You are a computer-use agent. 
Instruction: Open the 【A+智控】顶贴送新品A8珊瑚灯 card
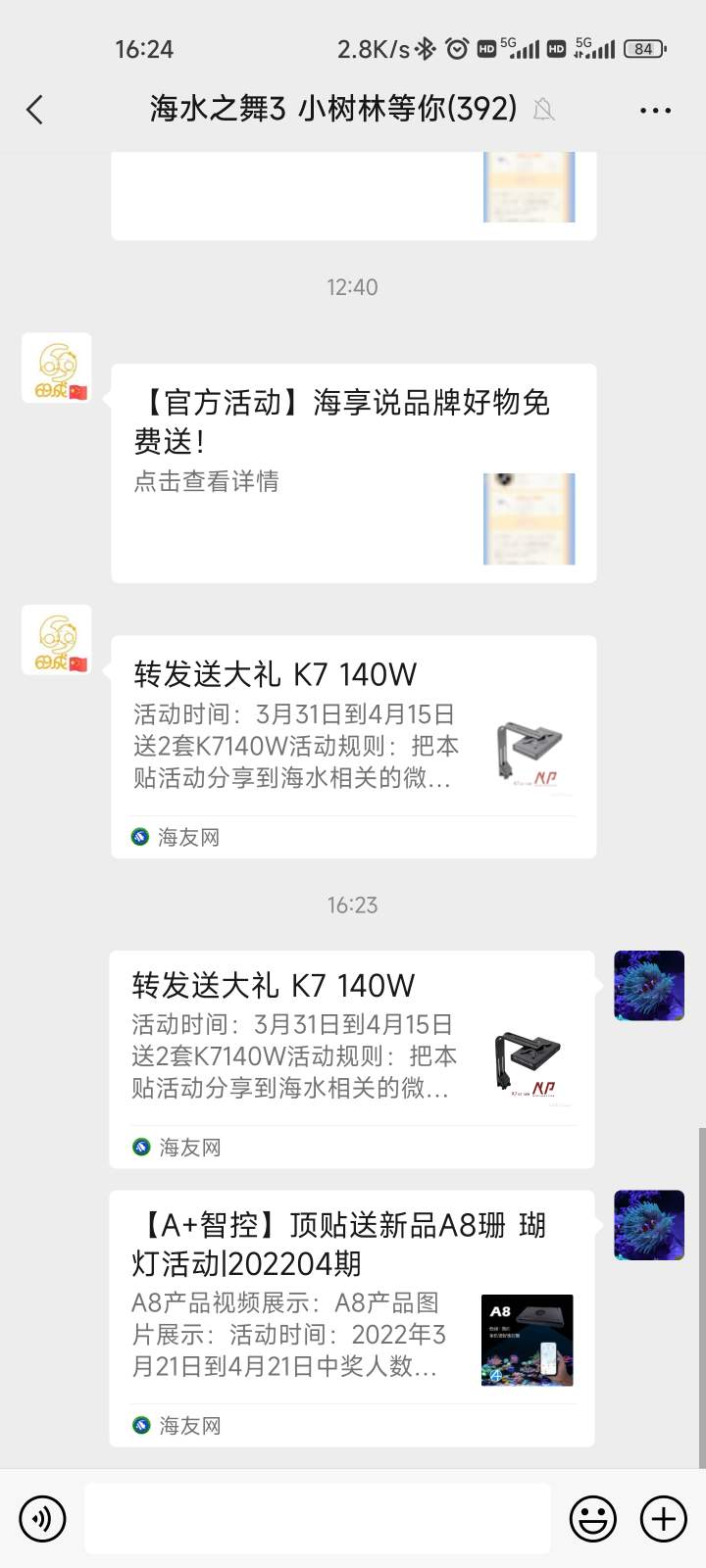point(351,1318)
